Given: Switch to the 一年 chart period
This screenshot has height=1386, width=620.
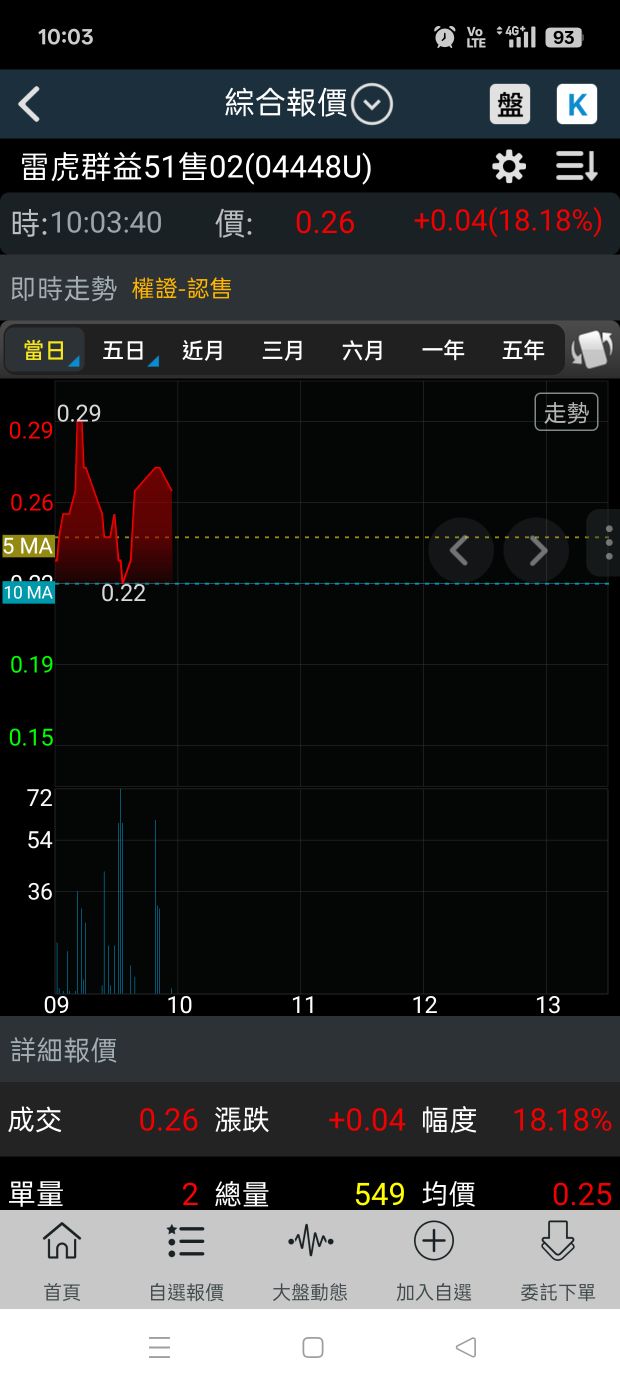Looking at the screenshot, I should (443, 350).
